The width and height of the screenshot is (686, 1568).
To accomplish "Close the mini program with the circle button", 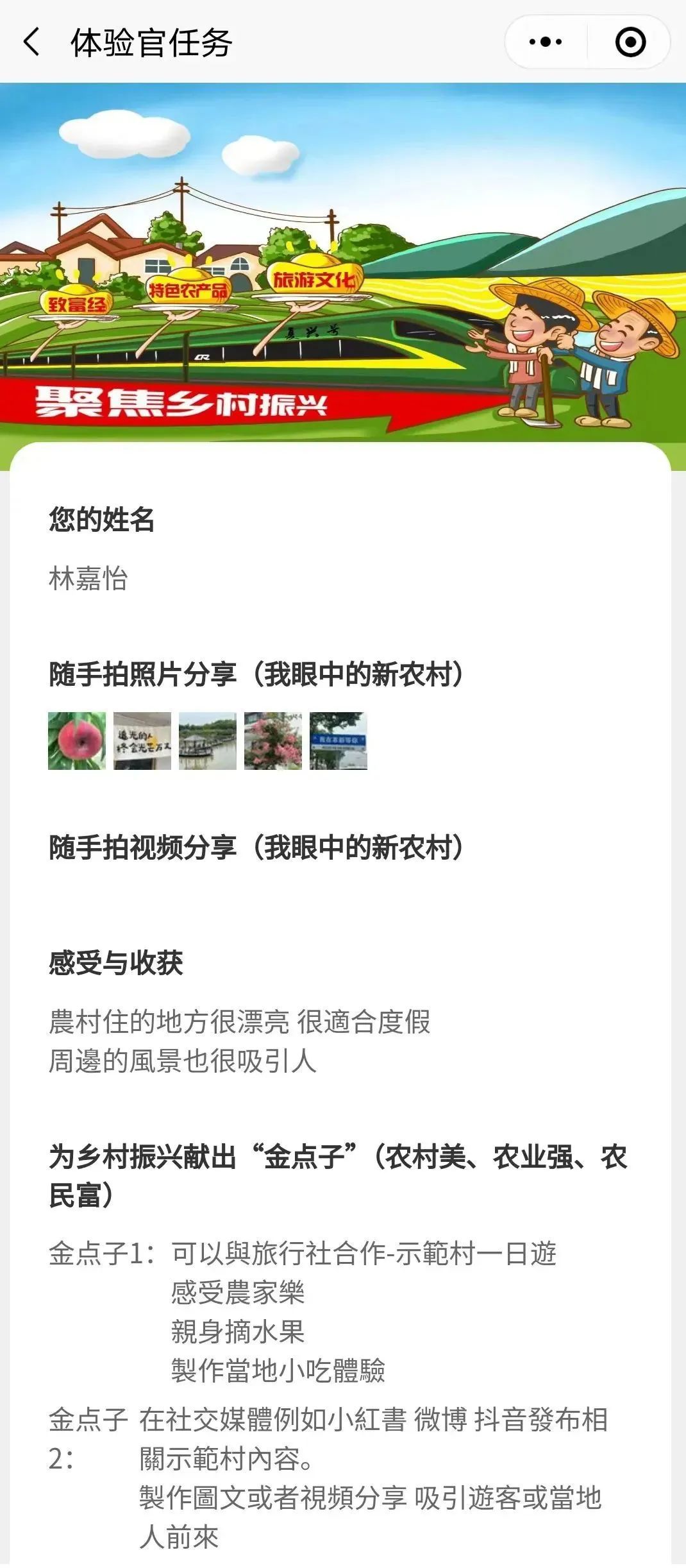I will 630,42.
